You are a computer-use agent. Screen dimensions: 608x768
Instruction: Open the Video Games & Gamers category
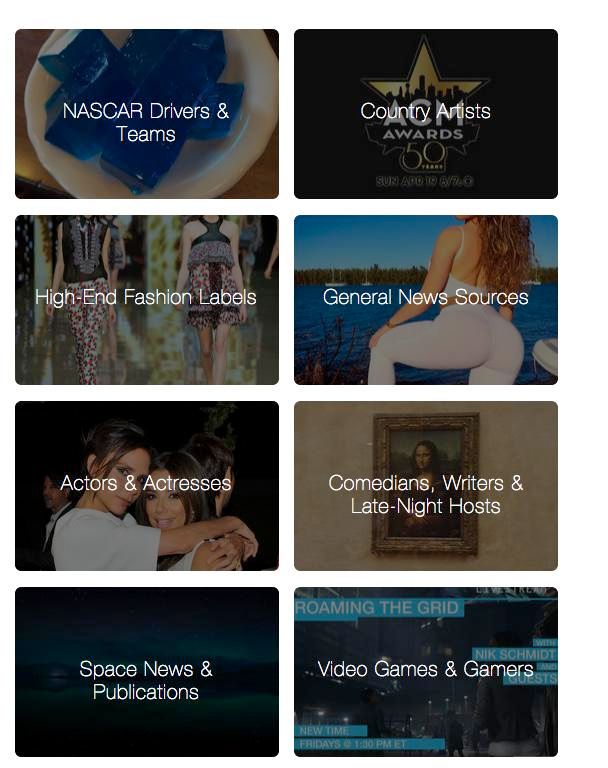pos(425,671)
